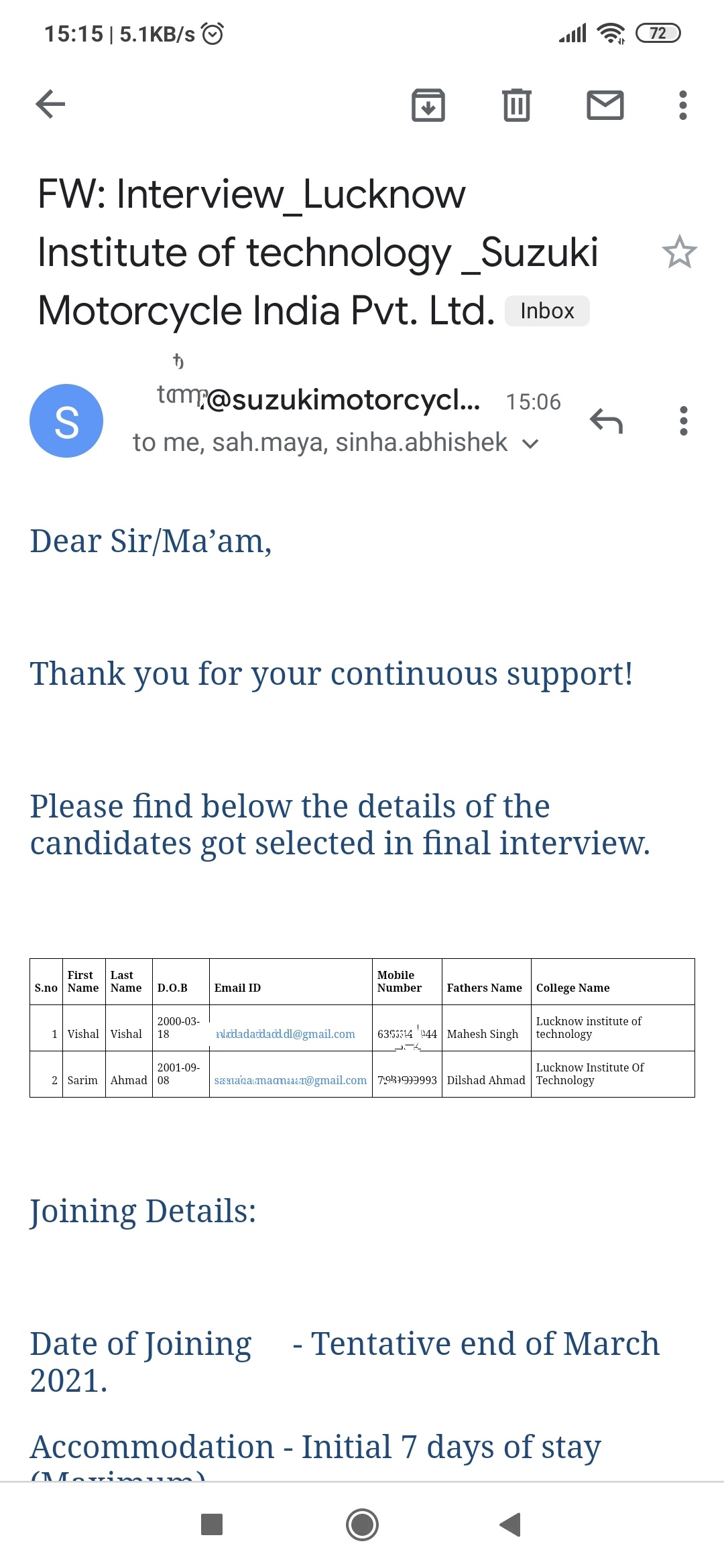Open Vishal's gmail address link

click(x=285, y=1034)
